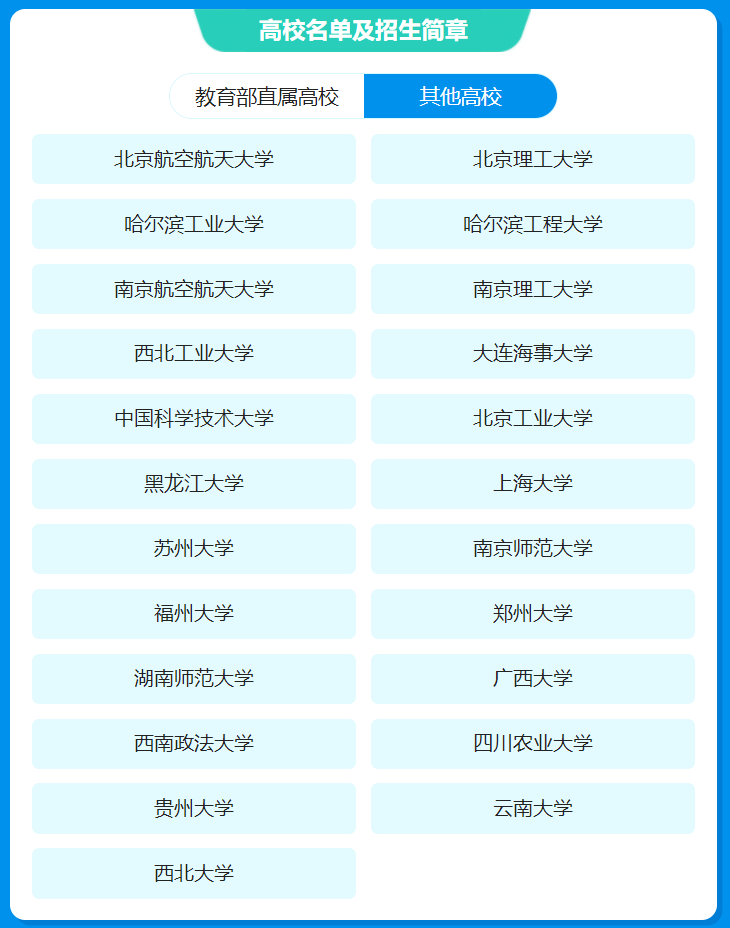
Task: Open 南京航空航天大学
Action: pyautogui.click(x=194, y=289)
